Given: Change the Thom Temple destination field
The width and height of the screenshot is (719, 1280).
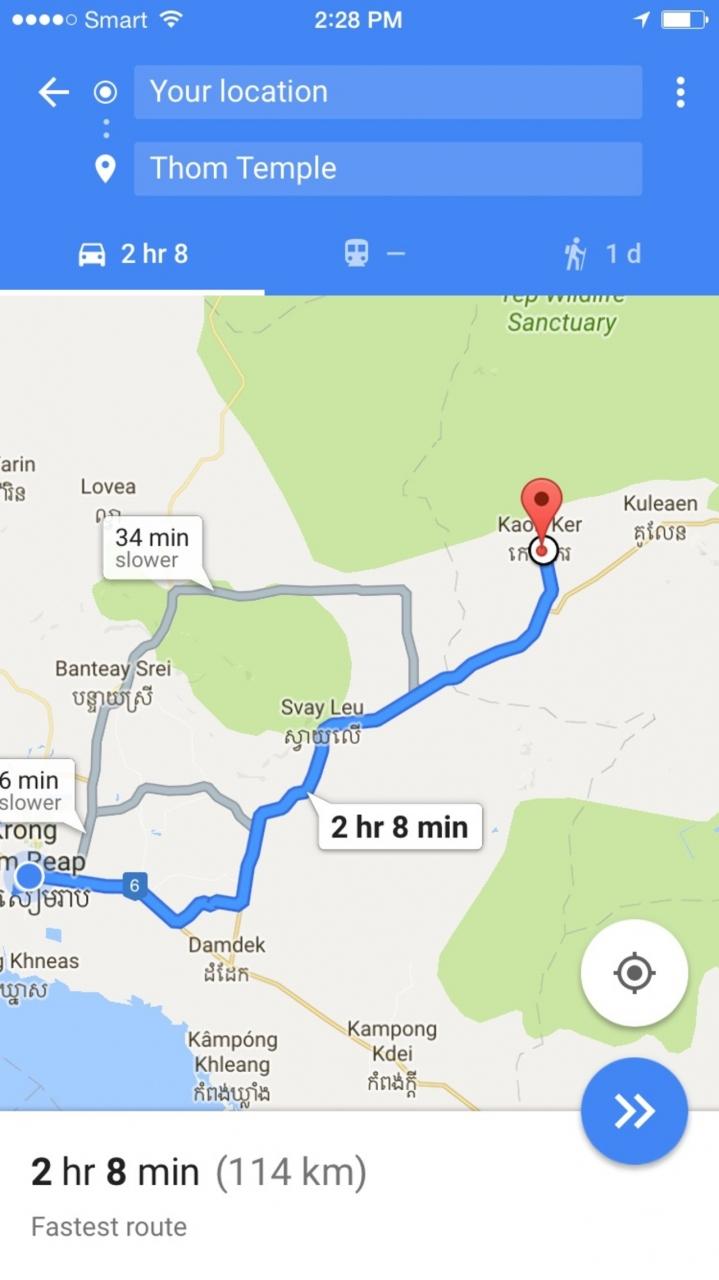Looking at the screenshot, I should point(387,168).
